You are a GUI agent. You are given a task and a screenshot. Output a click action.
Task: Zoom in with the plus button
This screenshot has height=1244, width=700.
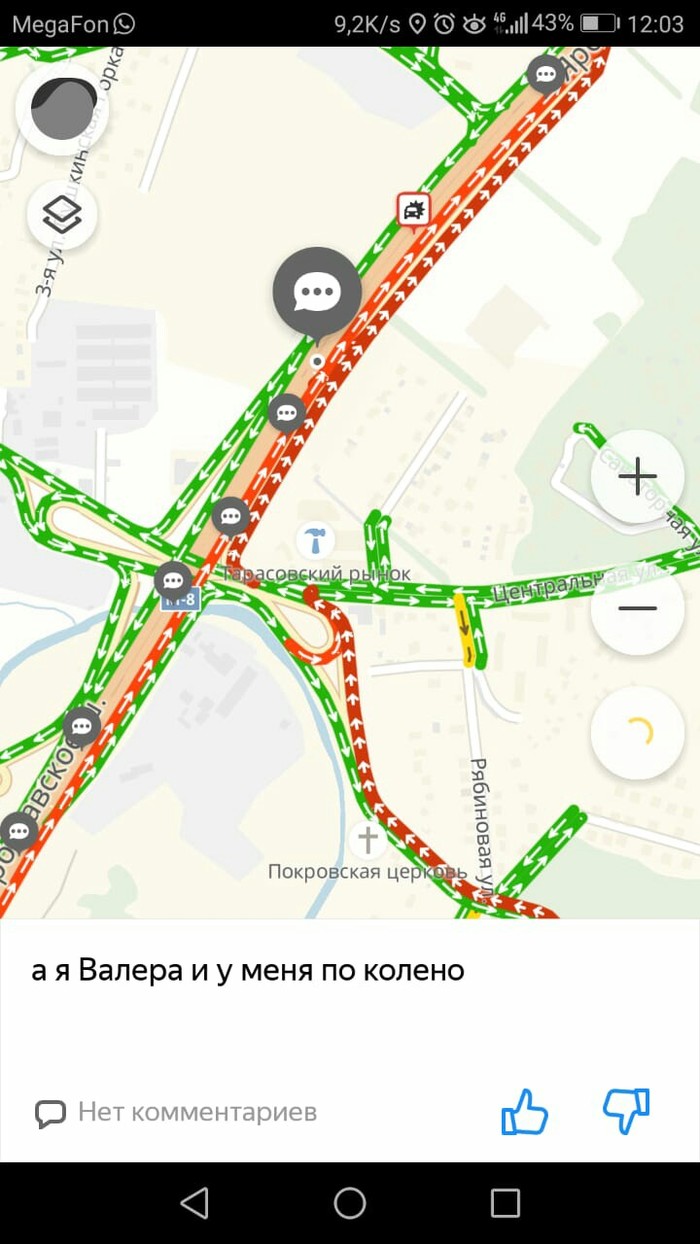pos(637,477)
